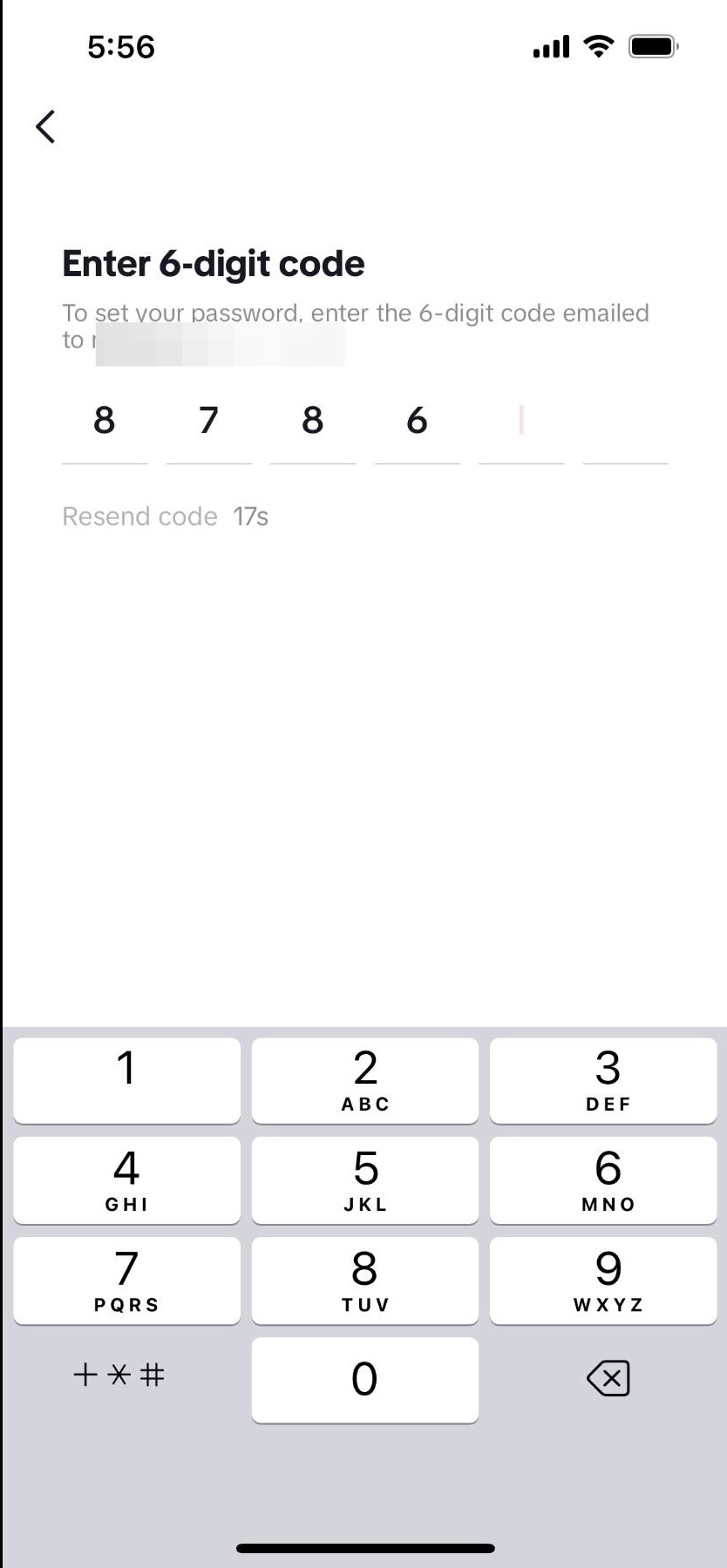Tap the 7 key on keypad
This screenshot has width=727, height=1568.
pos(127,1281)
